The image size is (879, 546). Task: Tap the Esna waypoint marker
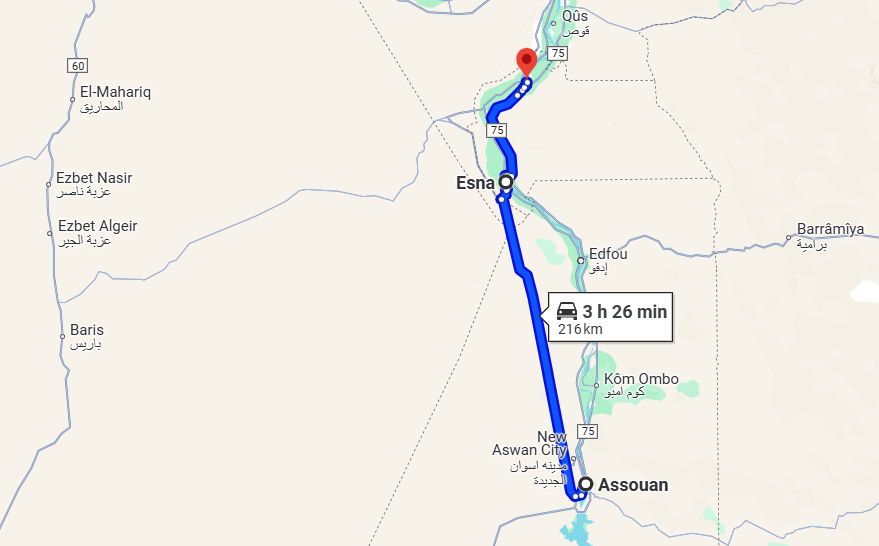506,182
